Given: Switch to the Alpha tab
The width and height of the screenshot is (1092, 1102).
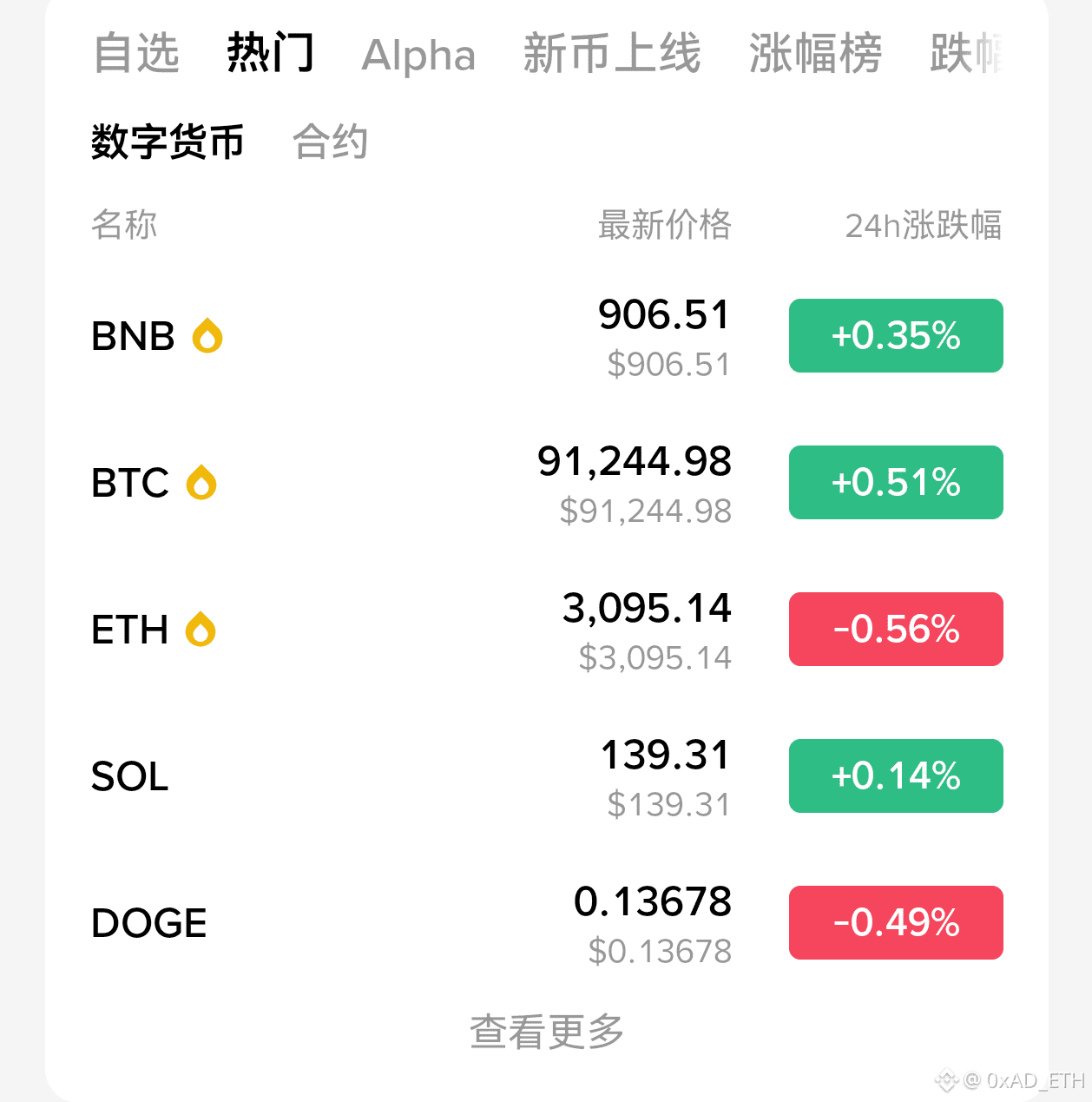Looking at the screenshot, I should [x=418, y=54].
